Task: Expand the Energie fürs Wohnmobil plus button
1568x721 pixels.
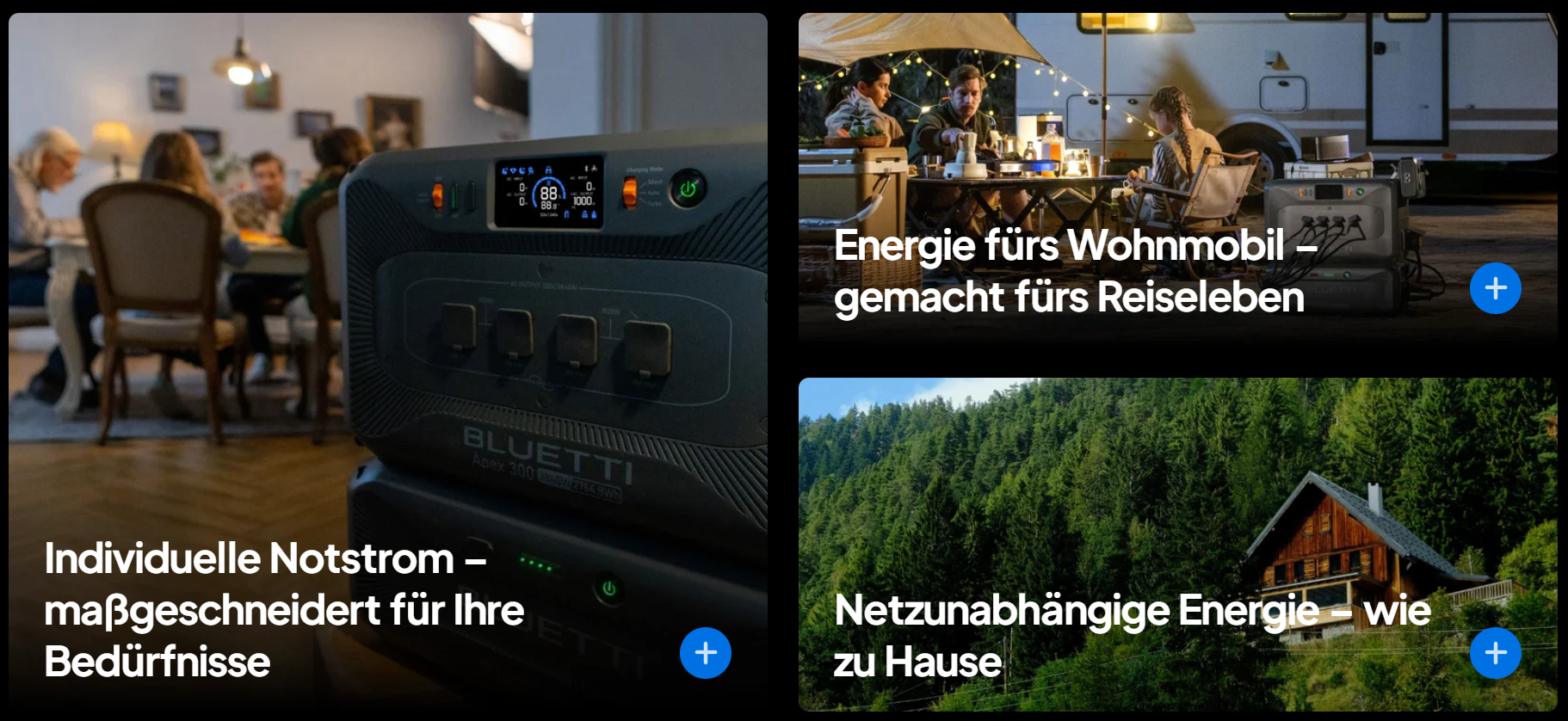Action: tap(1495, 288)
